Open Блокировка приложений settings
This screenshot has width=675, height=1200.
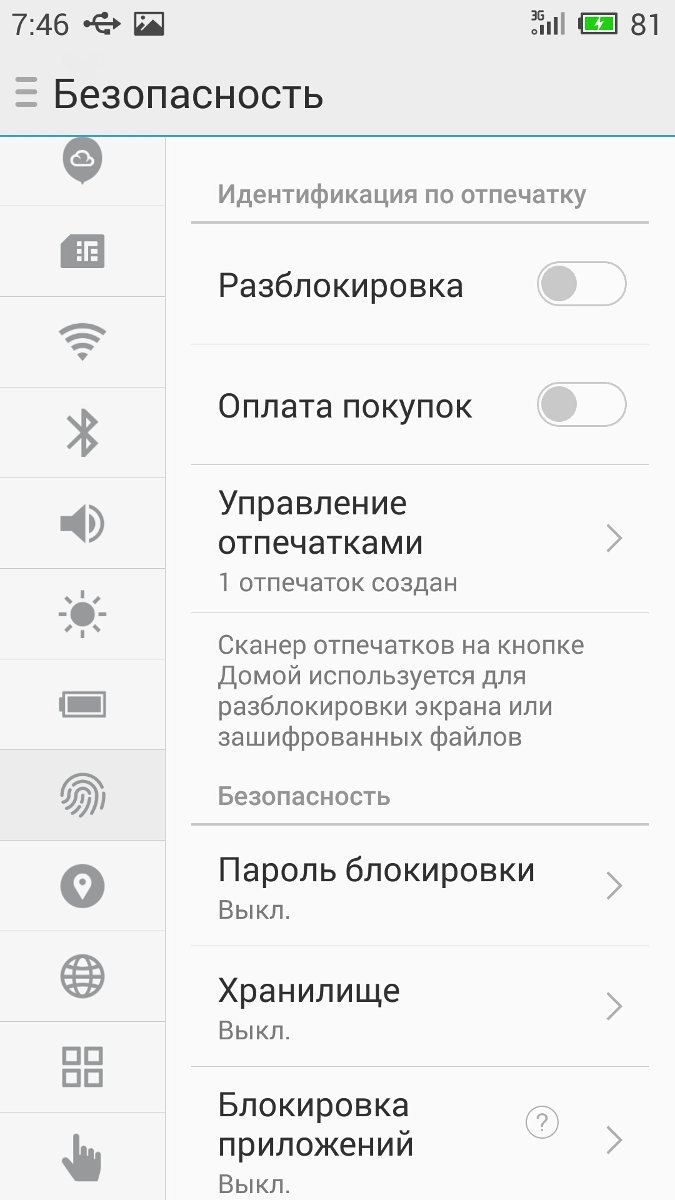(x=420, y=1135)
